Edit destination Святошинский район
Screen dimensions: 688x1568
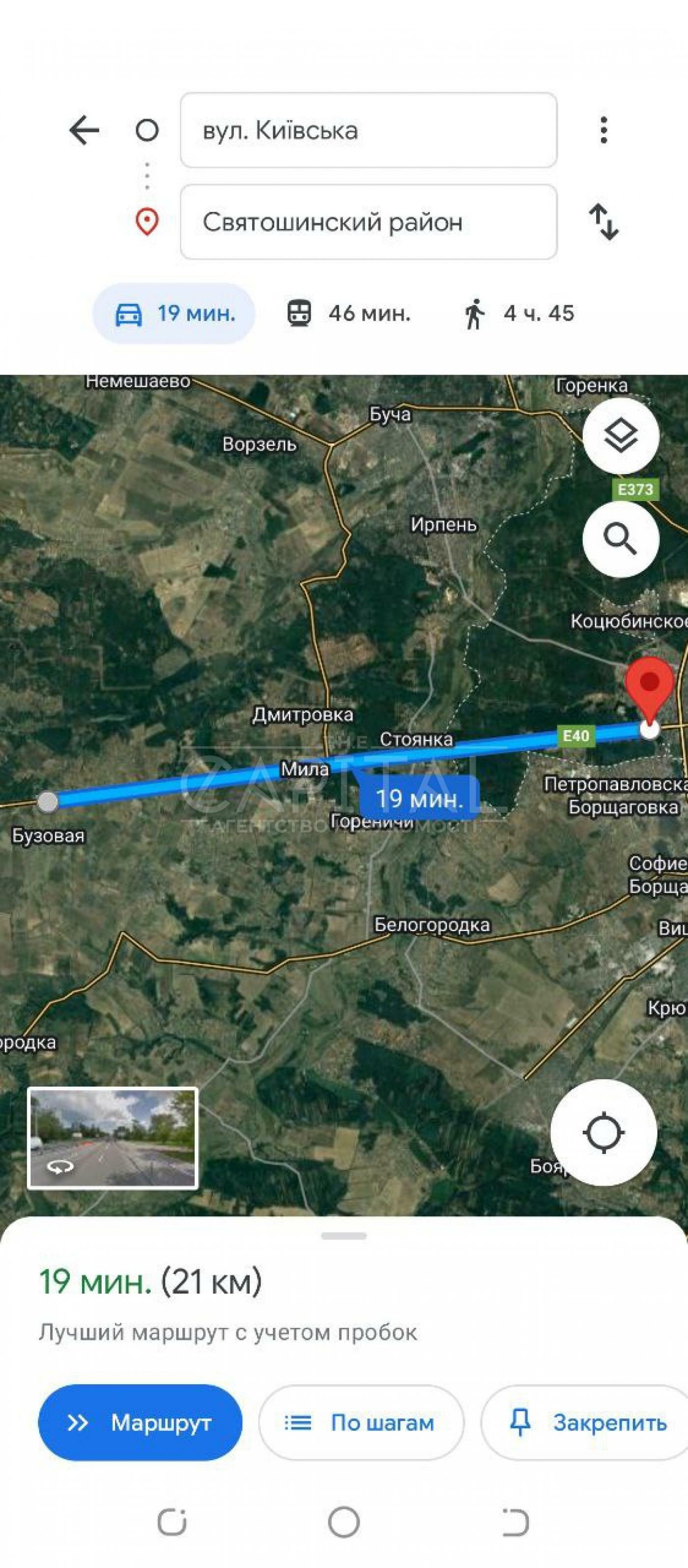click(x=369, y=222)
